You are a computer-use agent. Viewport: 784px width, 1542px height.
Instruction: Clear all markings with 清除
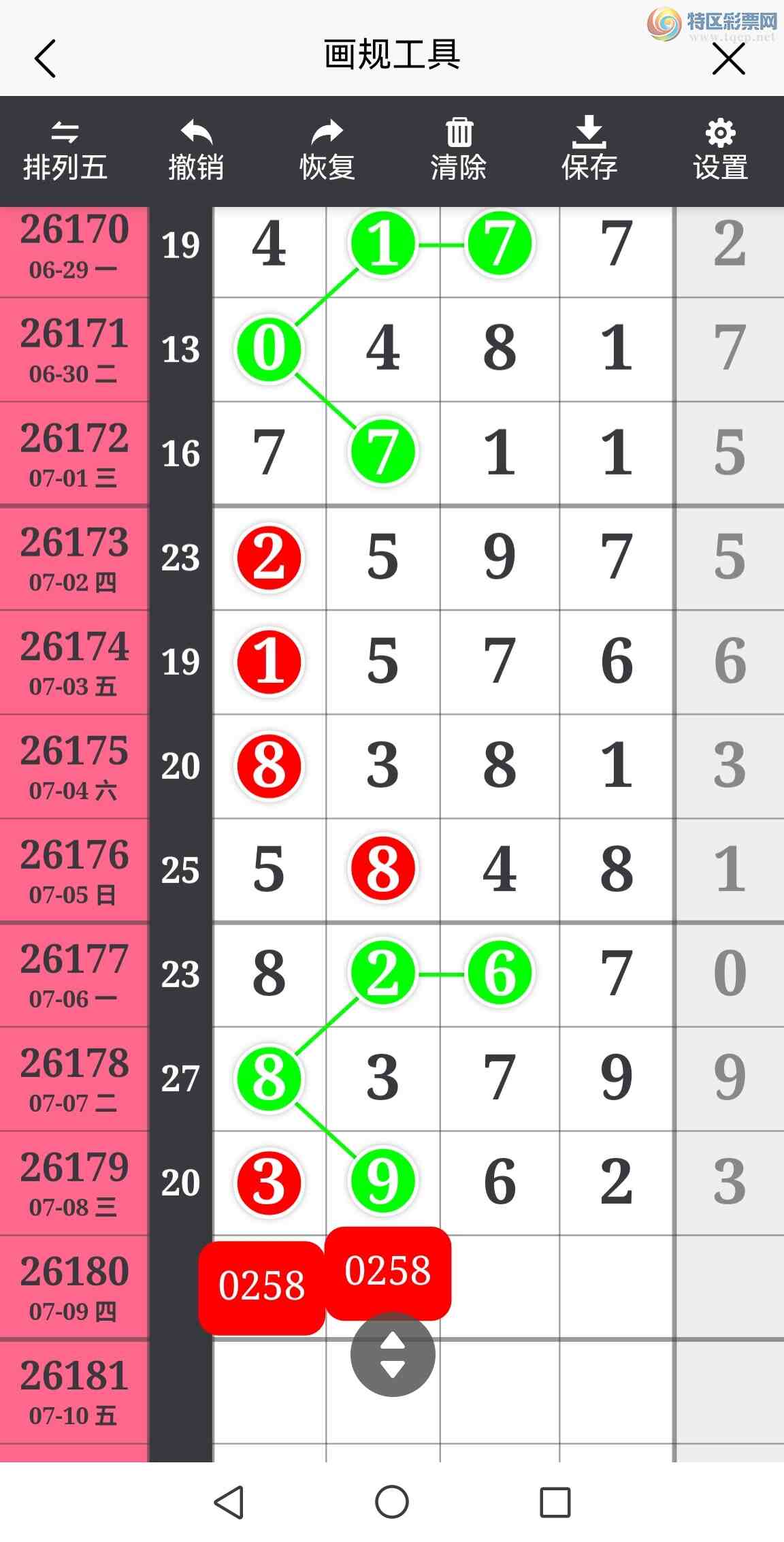459,151
